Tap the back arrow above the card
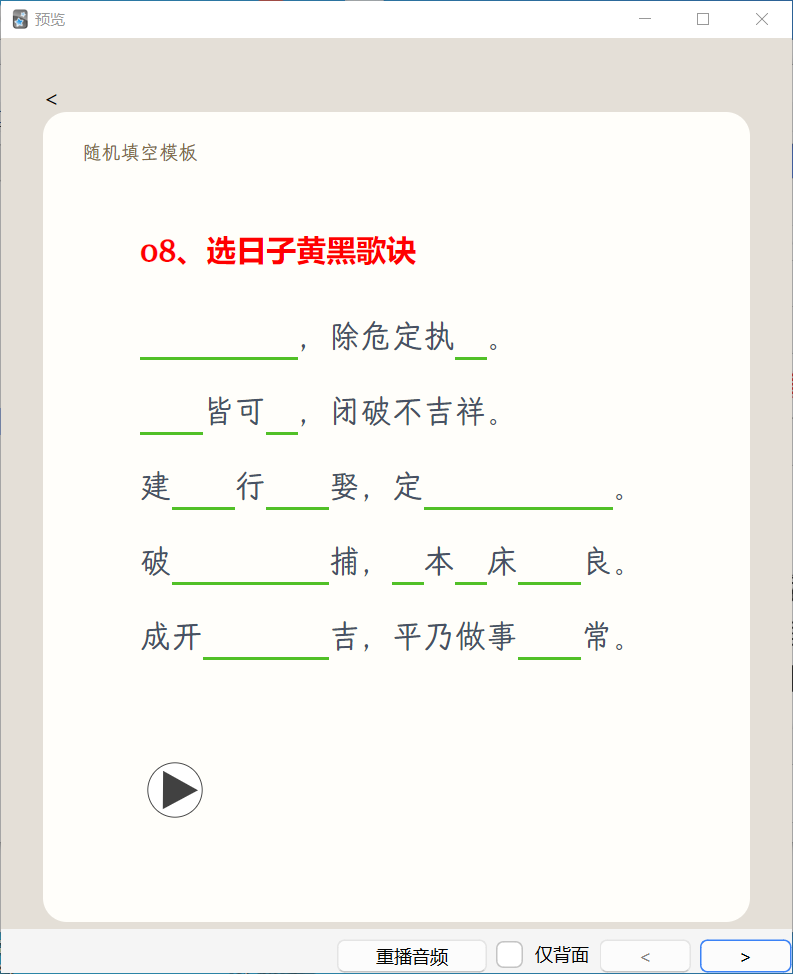Screen dimensions: 793x974 52,99
